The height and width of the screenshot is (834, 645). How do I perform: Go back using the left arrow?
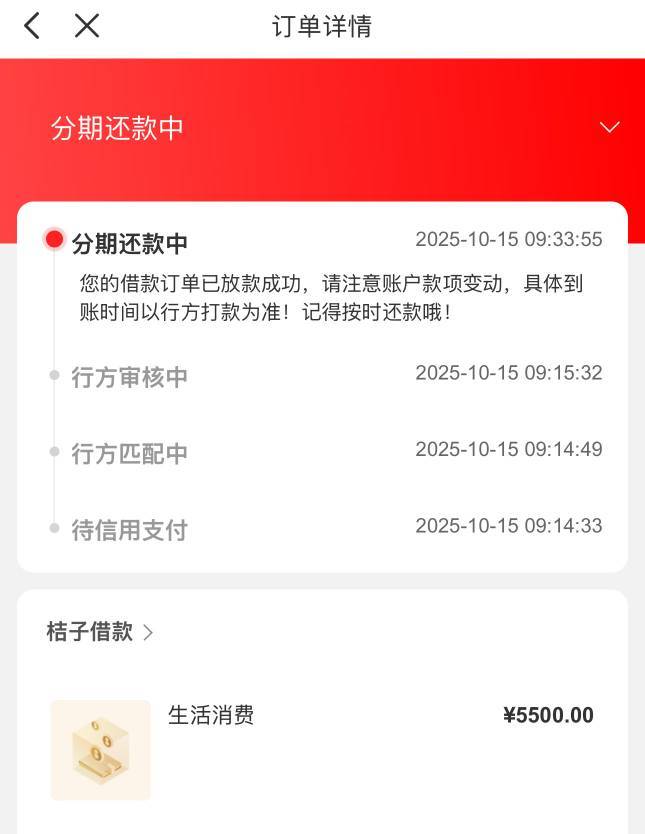tap(32, 26)
